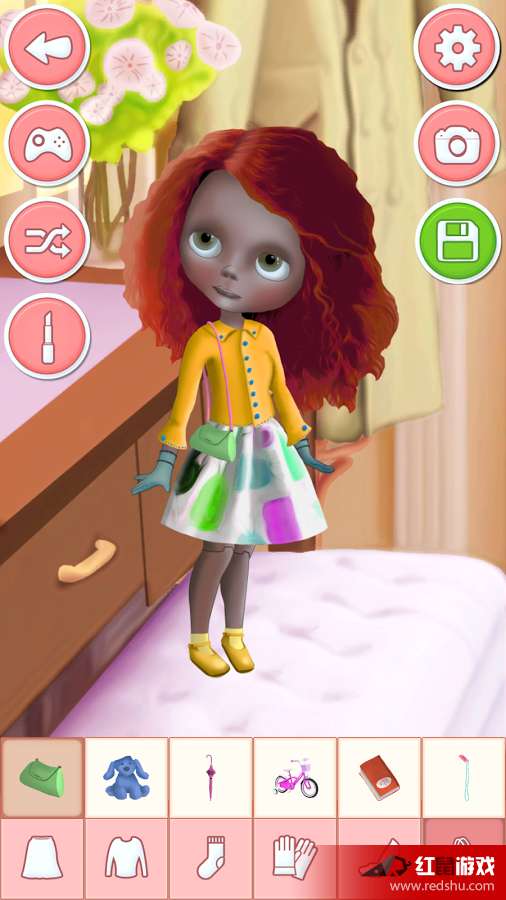This screenshot has height=900, width=506.
Task: Open the game controller button
Action: coord(47,144)
